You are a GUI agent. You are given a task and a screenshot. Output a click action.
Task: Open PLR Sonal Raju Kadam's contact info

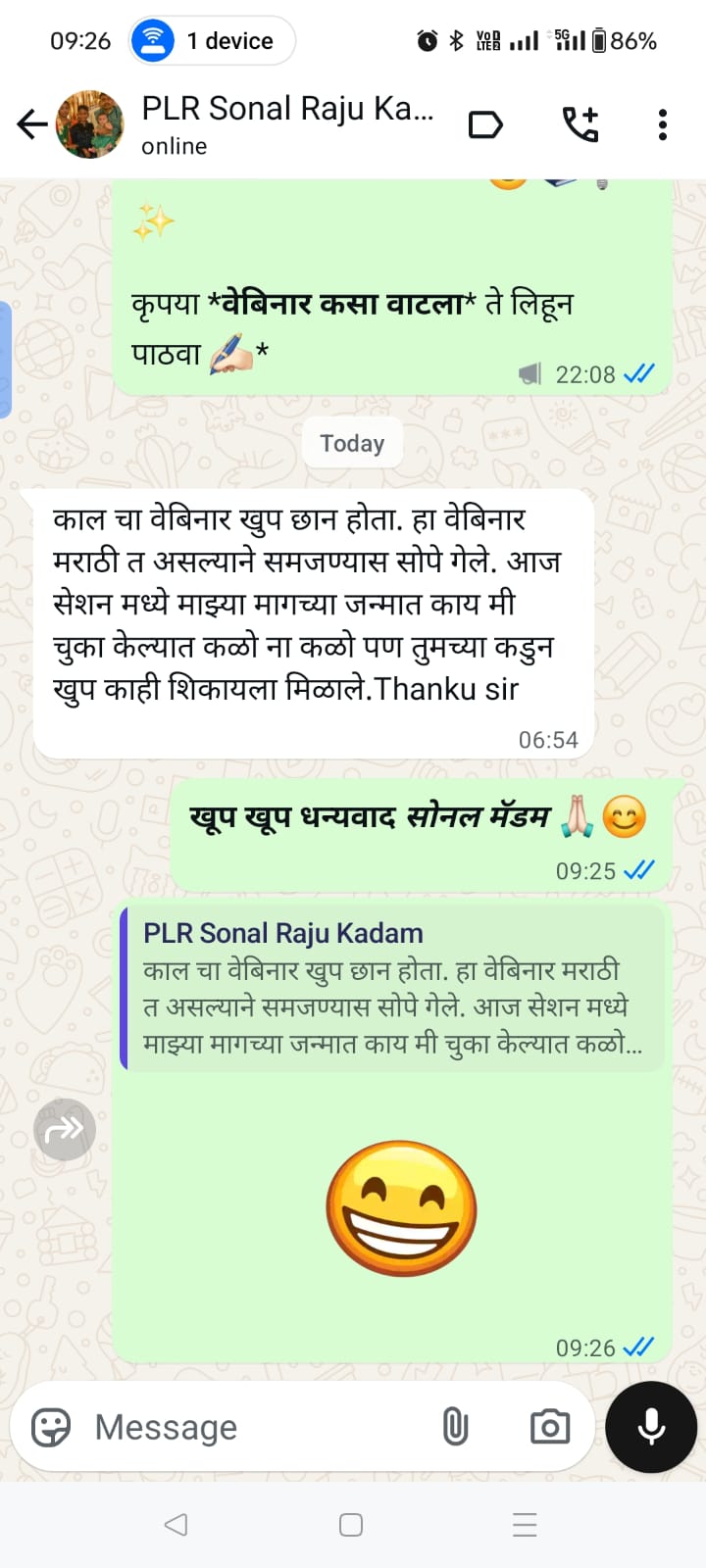click(286, 123)
